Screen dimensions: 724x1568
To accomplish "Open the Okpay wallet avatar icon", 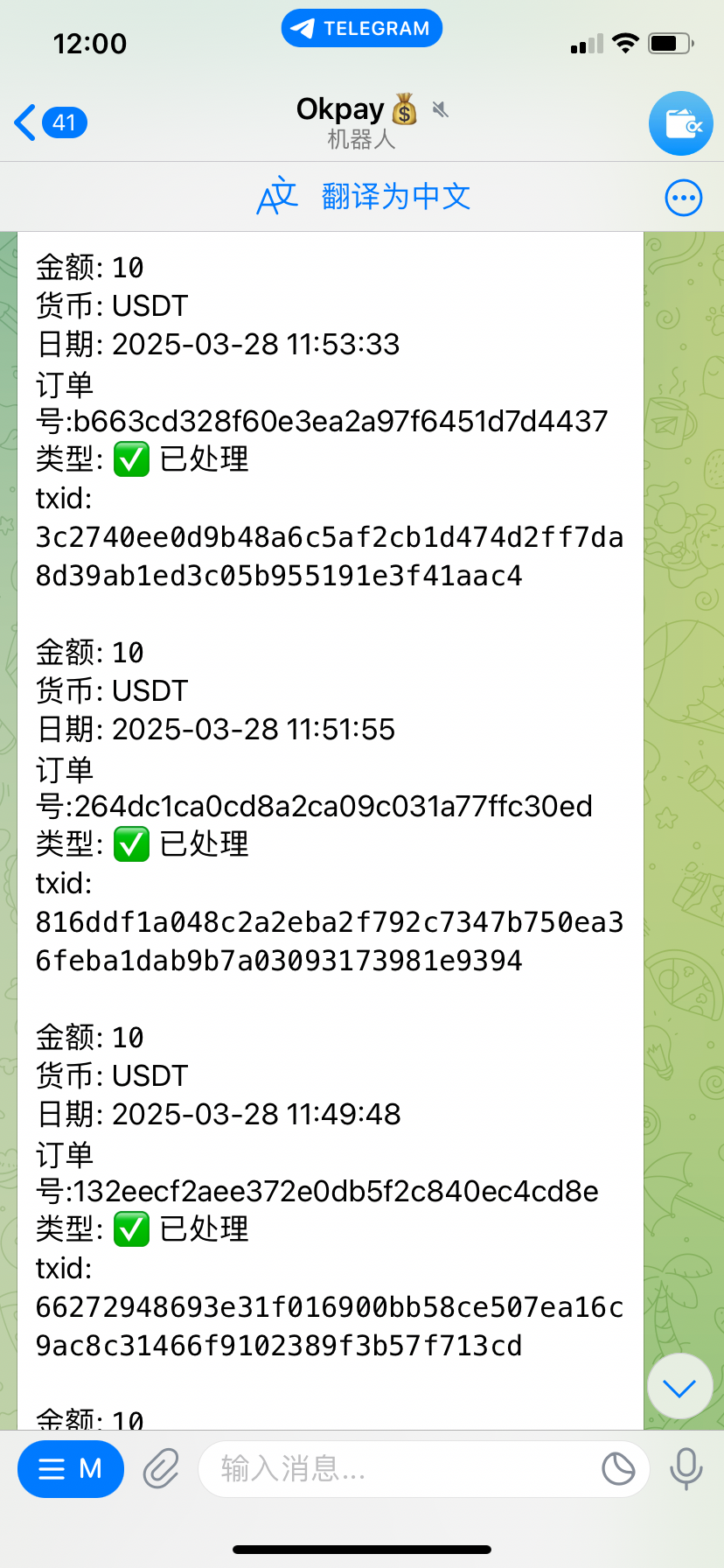I will [x=680, y=123].
